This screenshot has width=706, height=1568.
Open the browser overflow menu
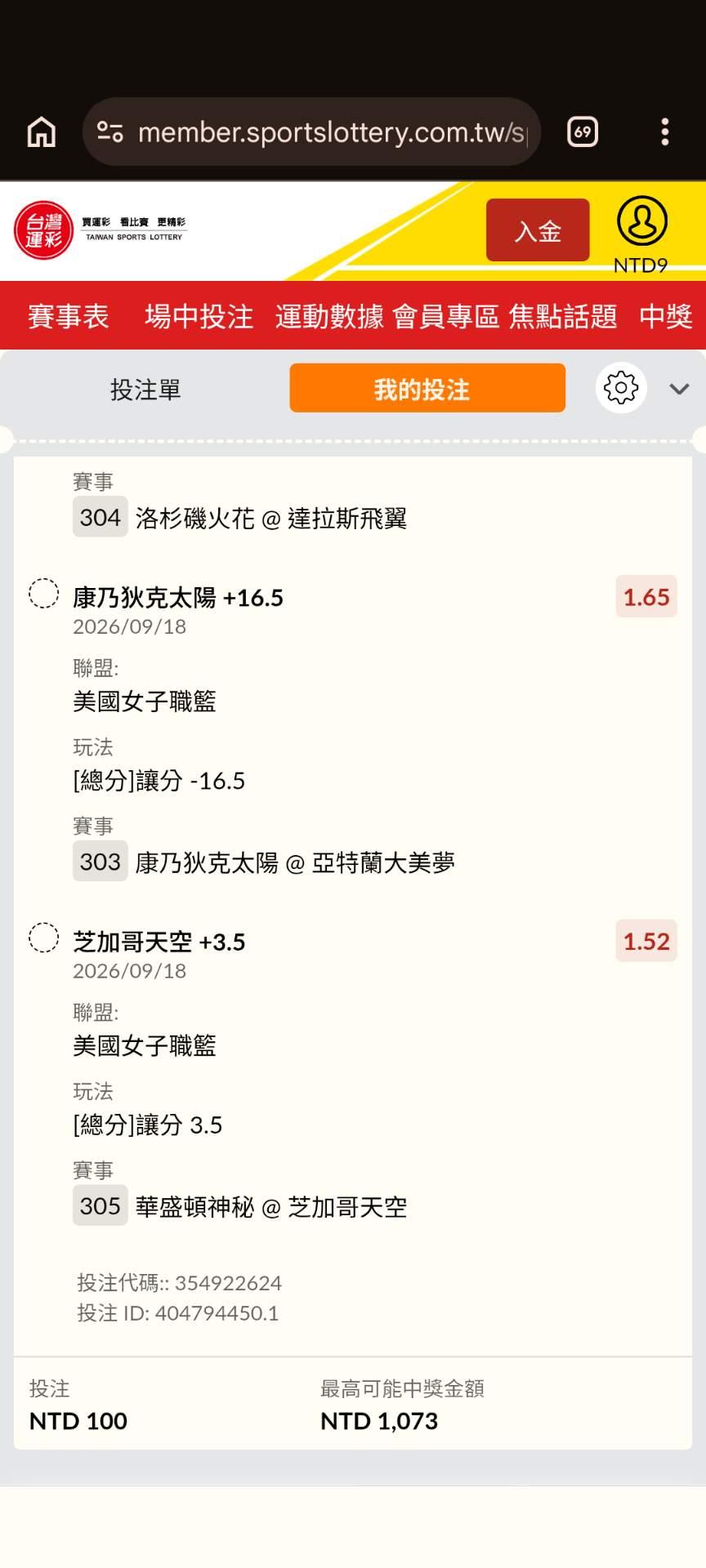(x=665, y=131)
